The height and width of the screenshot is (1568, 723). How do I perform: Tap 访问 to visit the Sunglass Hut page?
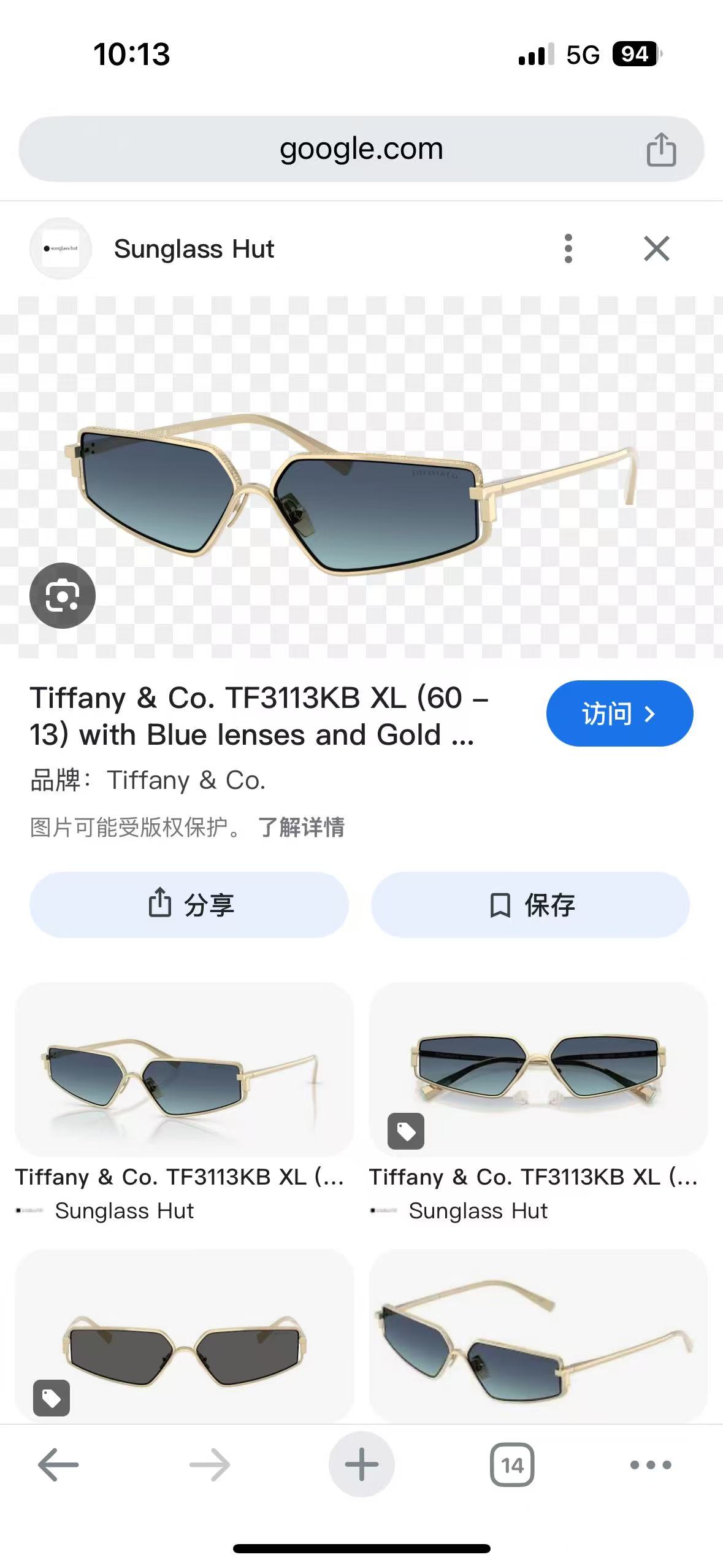click(619, 713)
